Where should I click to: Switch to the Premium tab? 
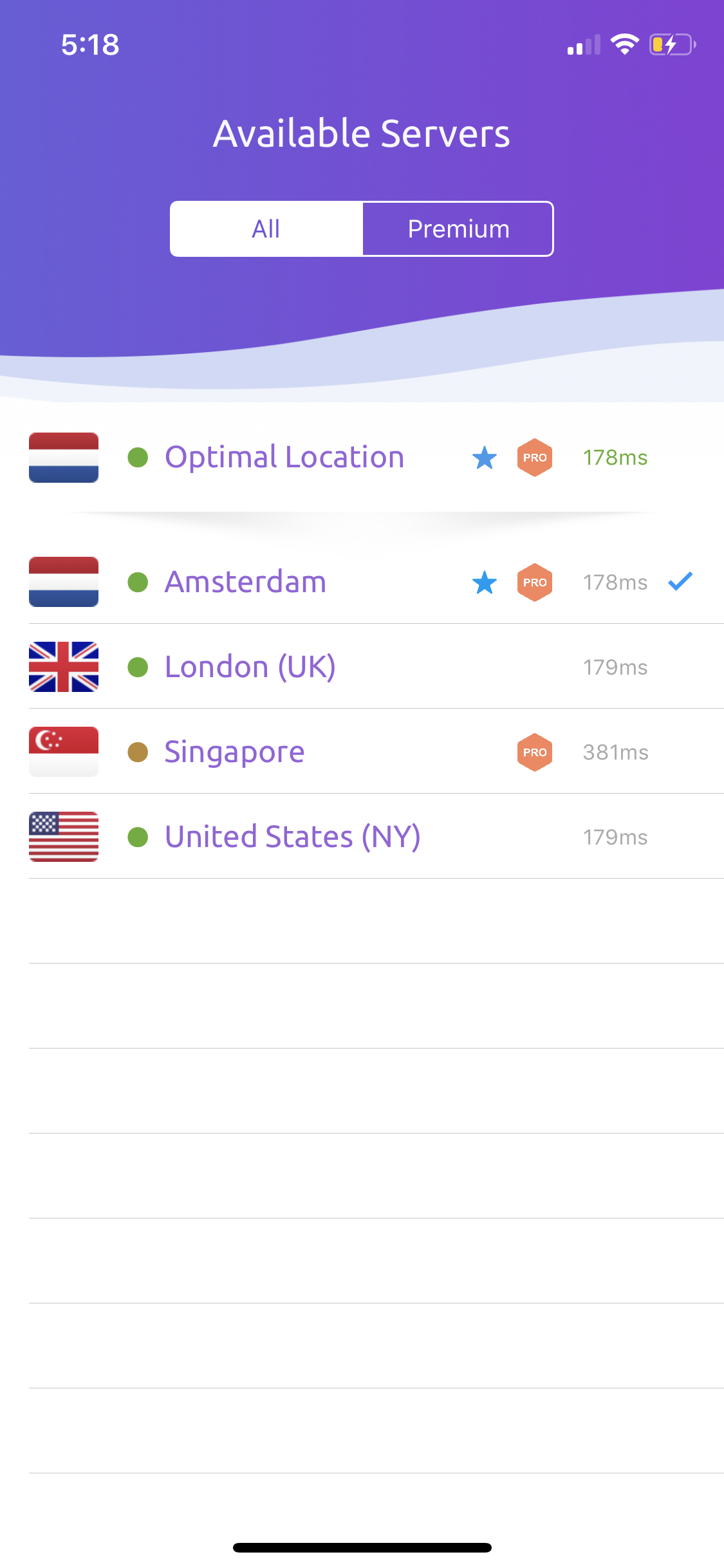coord(458,229)
